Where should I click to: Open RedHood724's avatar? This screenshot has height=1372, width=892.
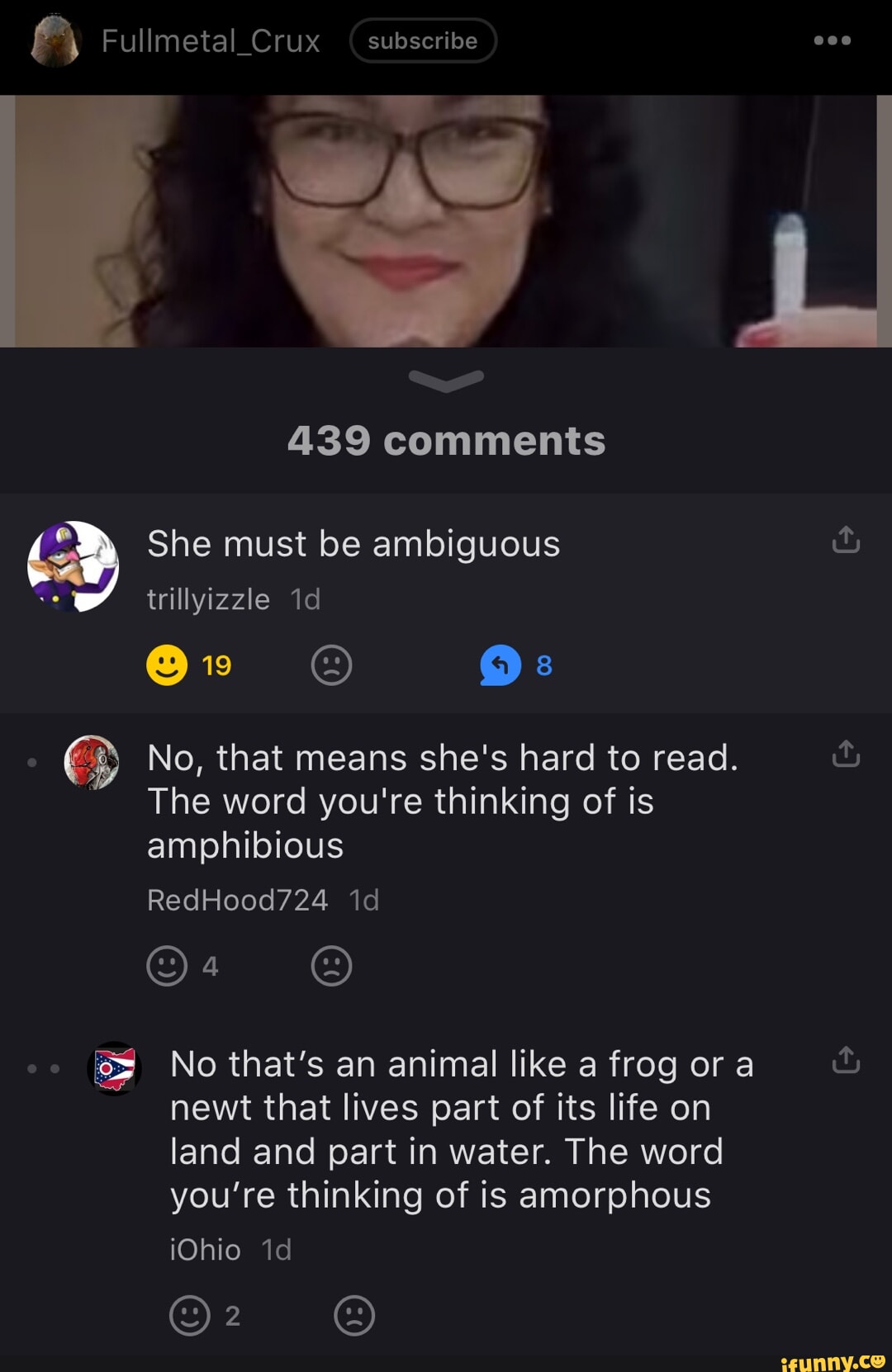(92, 762)
